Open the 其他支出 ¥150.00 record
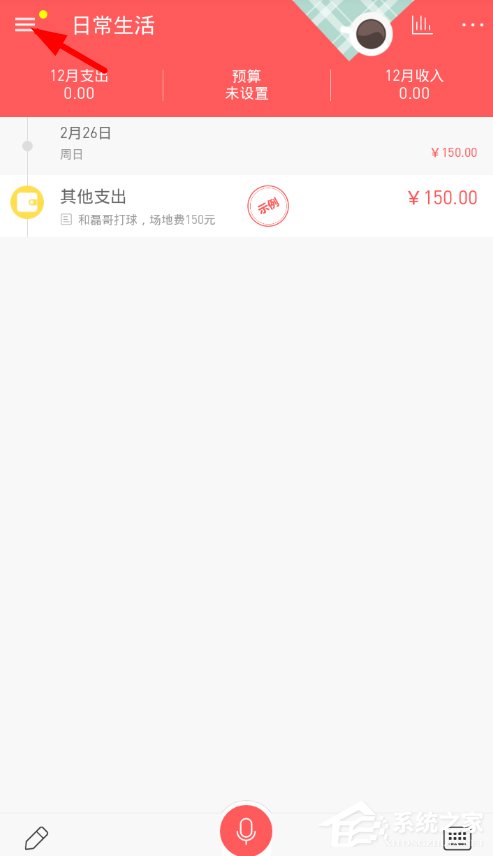 (246, 206)
